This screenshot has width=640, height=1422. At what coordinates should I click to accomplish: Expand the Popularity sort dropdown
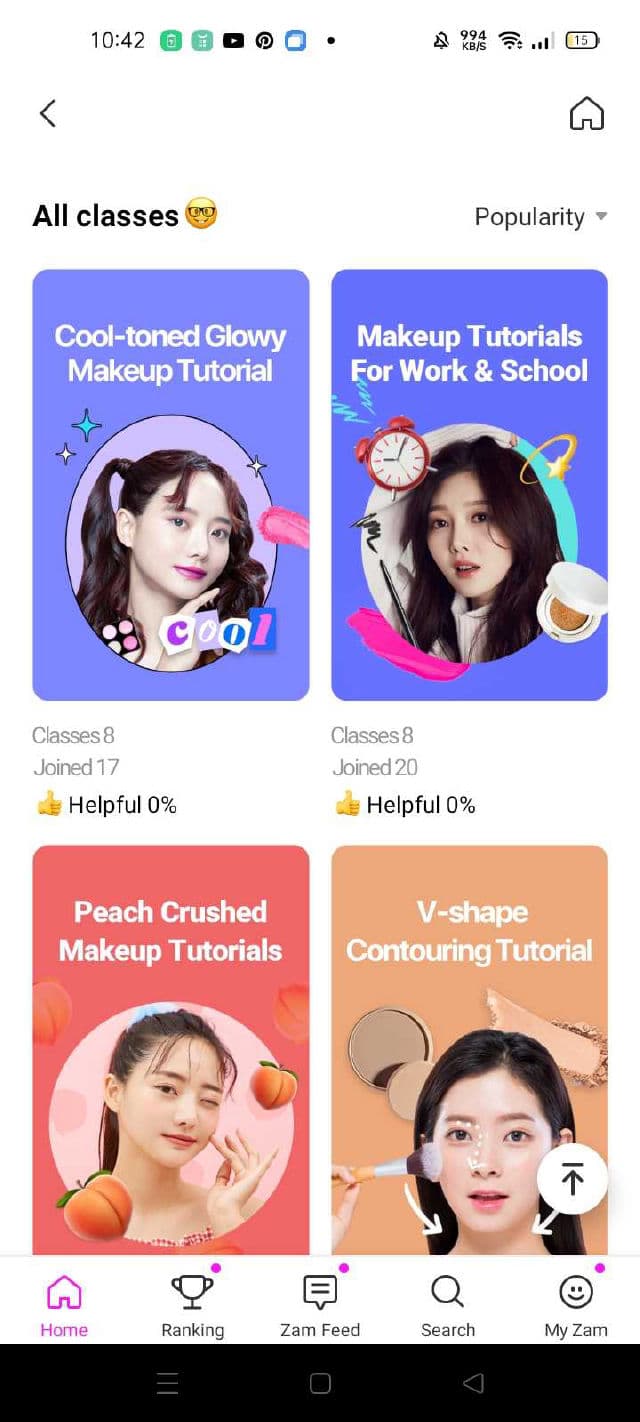click(x=540, y=217)
